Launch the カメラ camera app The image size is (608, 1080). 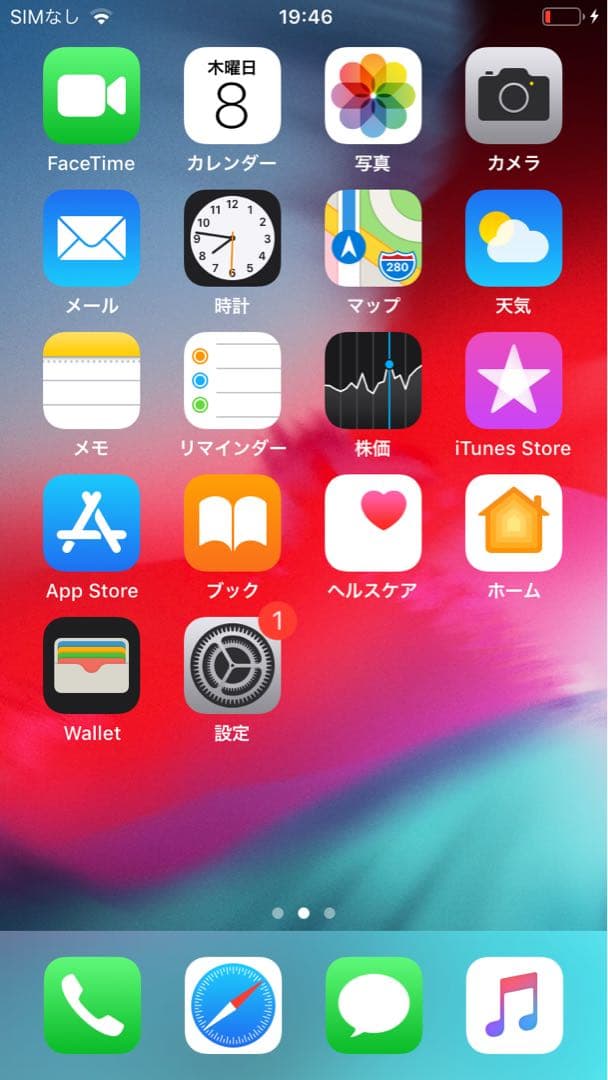tap(514, 96)
